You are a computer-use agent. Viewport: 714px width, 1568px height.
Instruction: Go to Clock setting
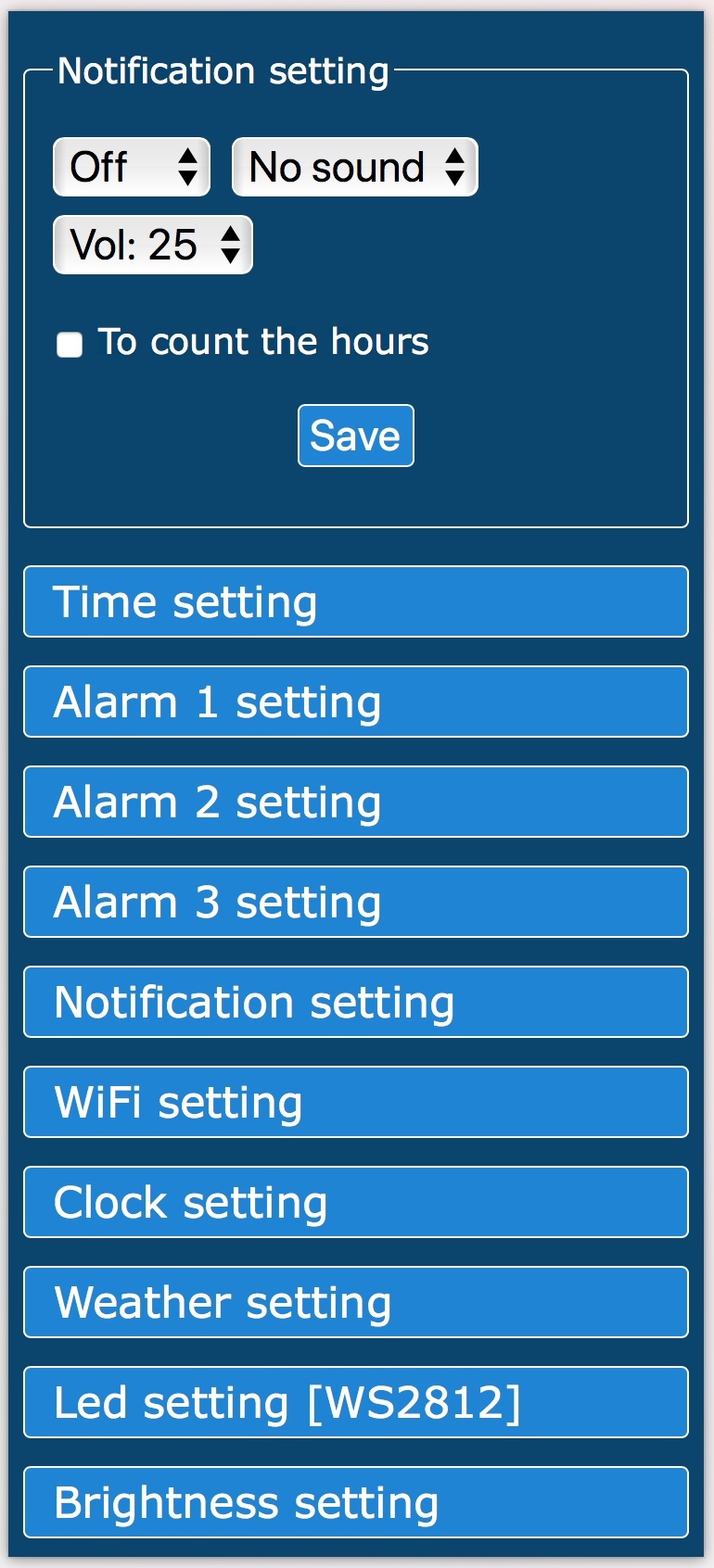(356, 1202)
